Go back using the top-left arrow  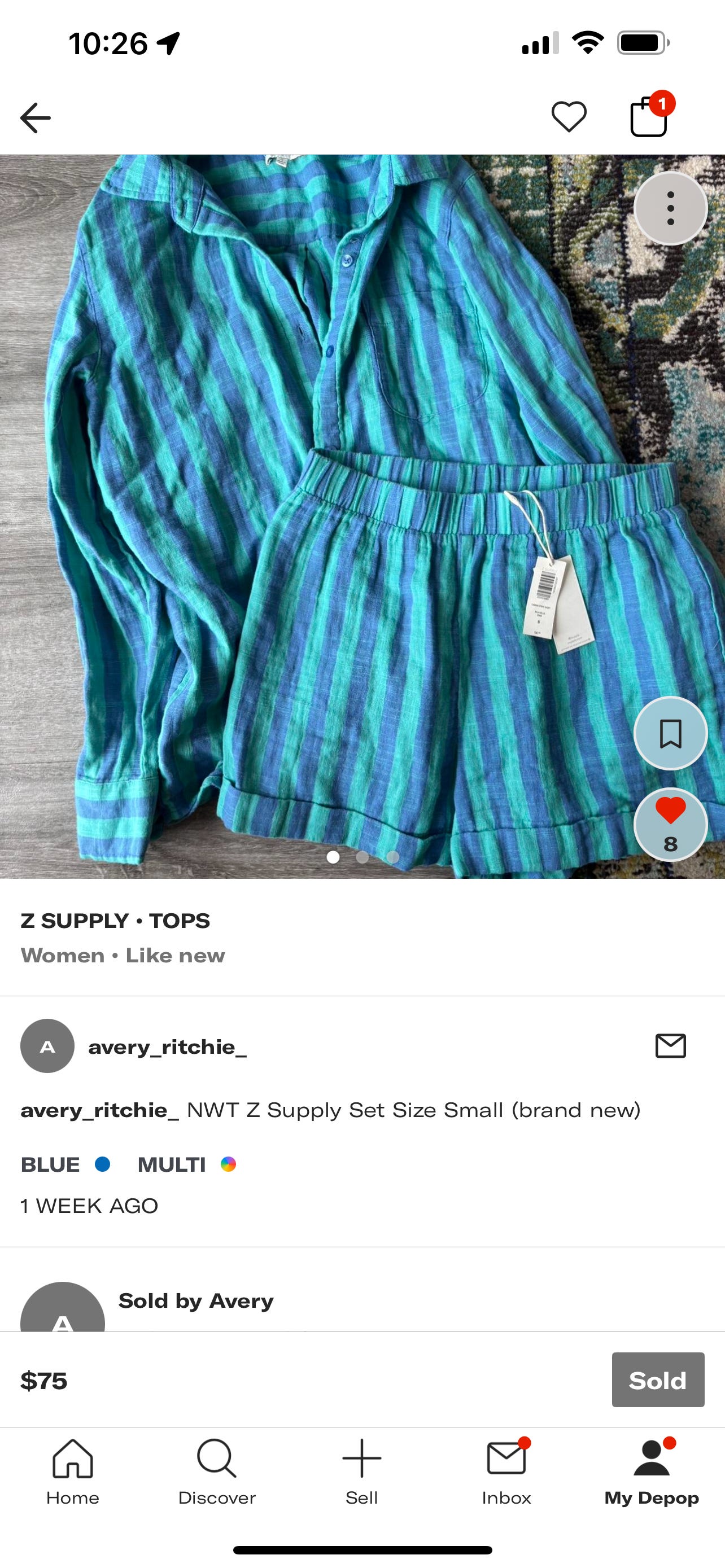click(36, 117)
